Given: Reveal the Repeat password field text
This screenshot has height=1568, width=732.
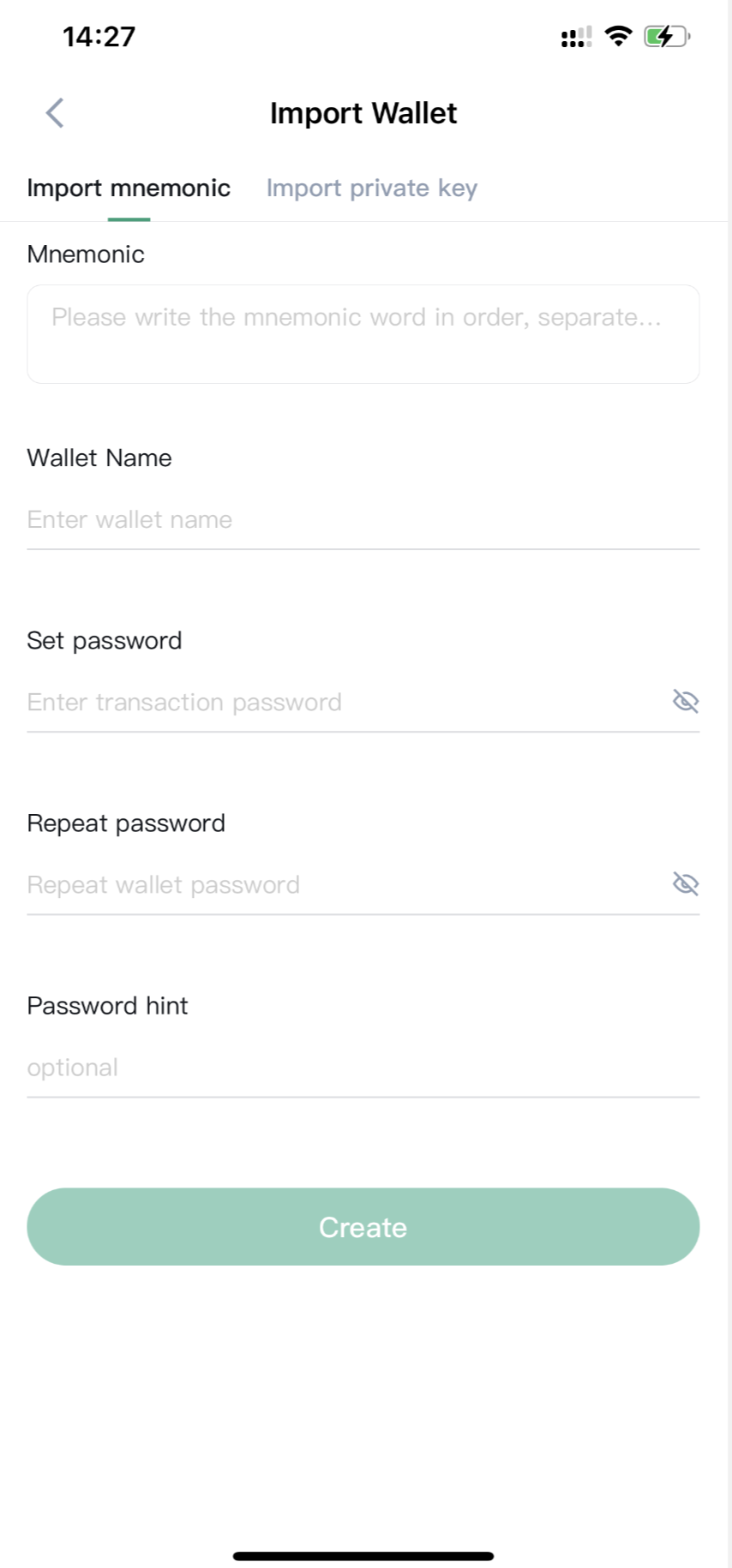Looking at the screenshot, I should point(686,883).
